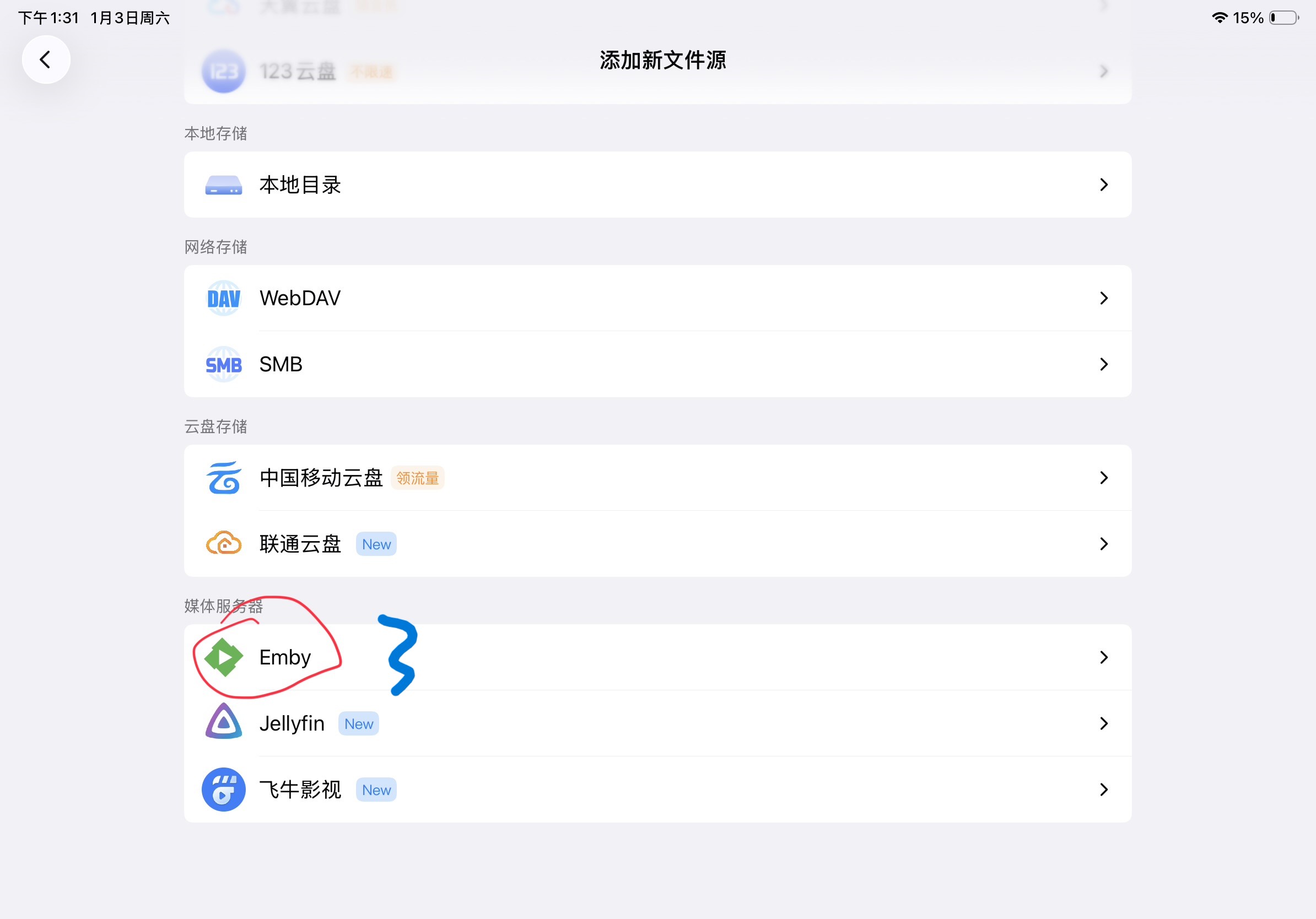Go back using the back arrow

46,60
